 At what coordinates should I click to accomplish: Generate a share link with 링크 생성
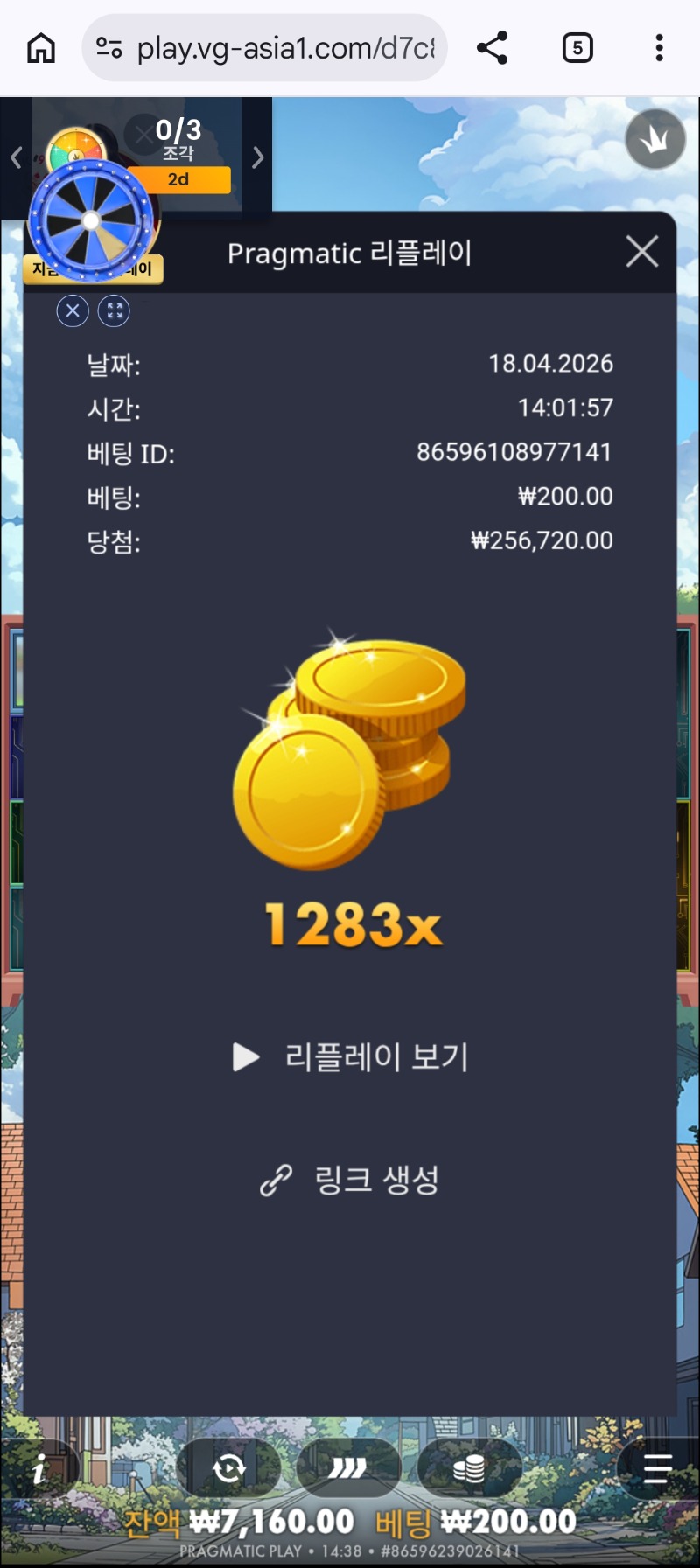350,1180
